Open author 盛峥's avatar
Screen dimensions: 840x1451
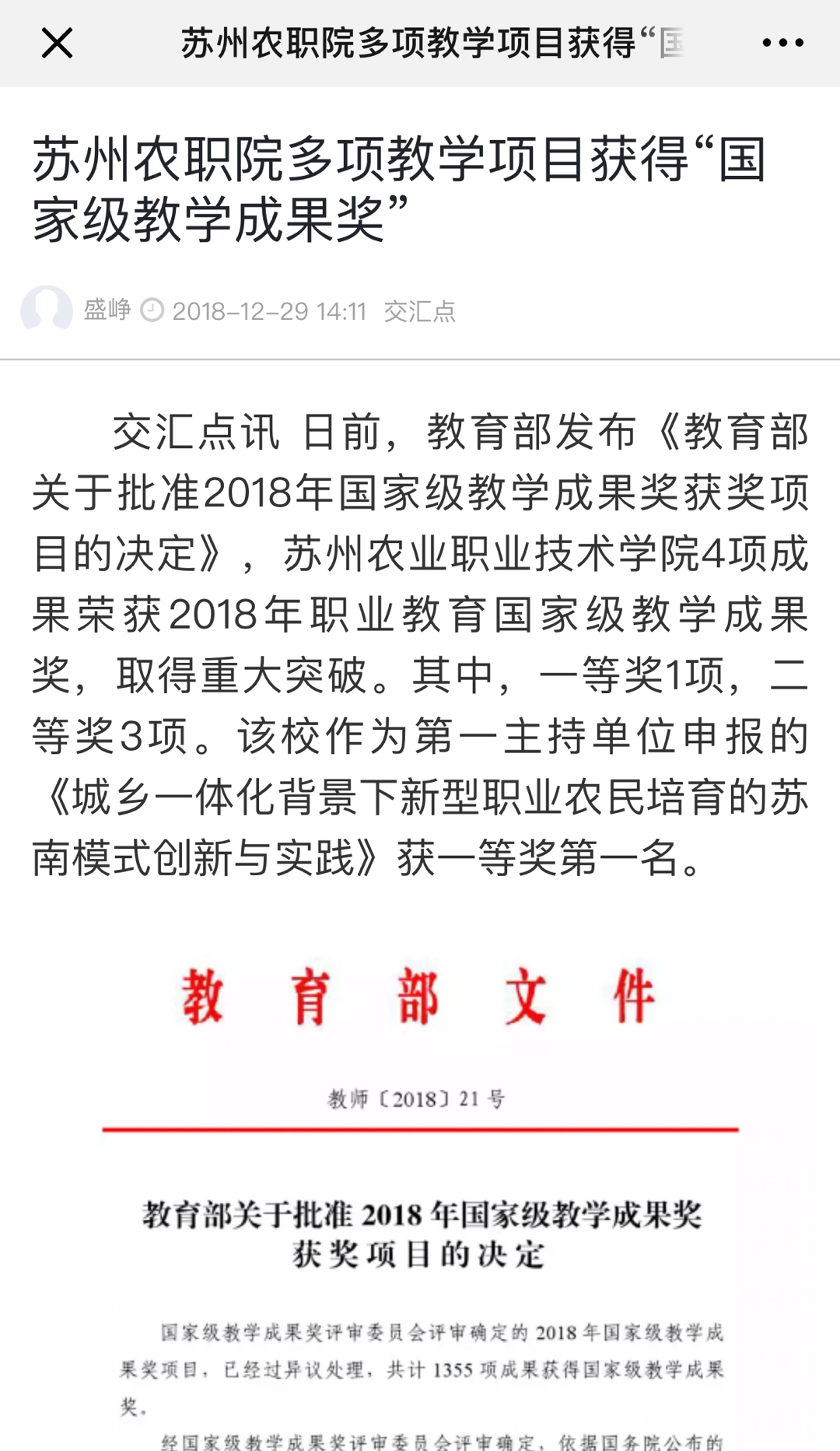click(47, 310)
